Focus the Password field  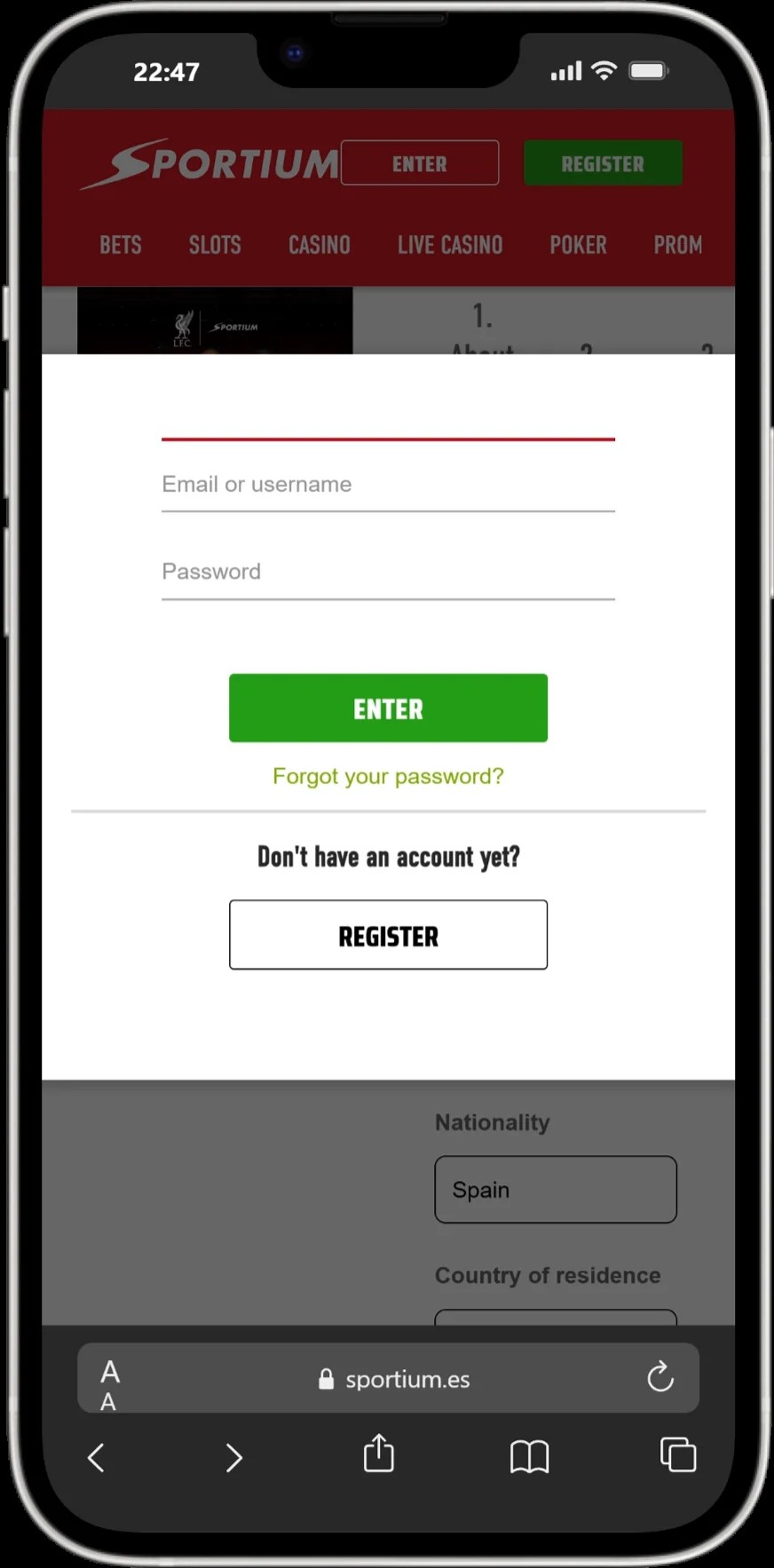pyautogui.click(x=388, y=572)
